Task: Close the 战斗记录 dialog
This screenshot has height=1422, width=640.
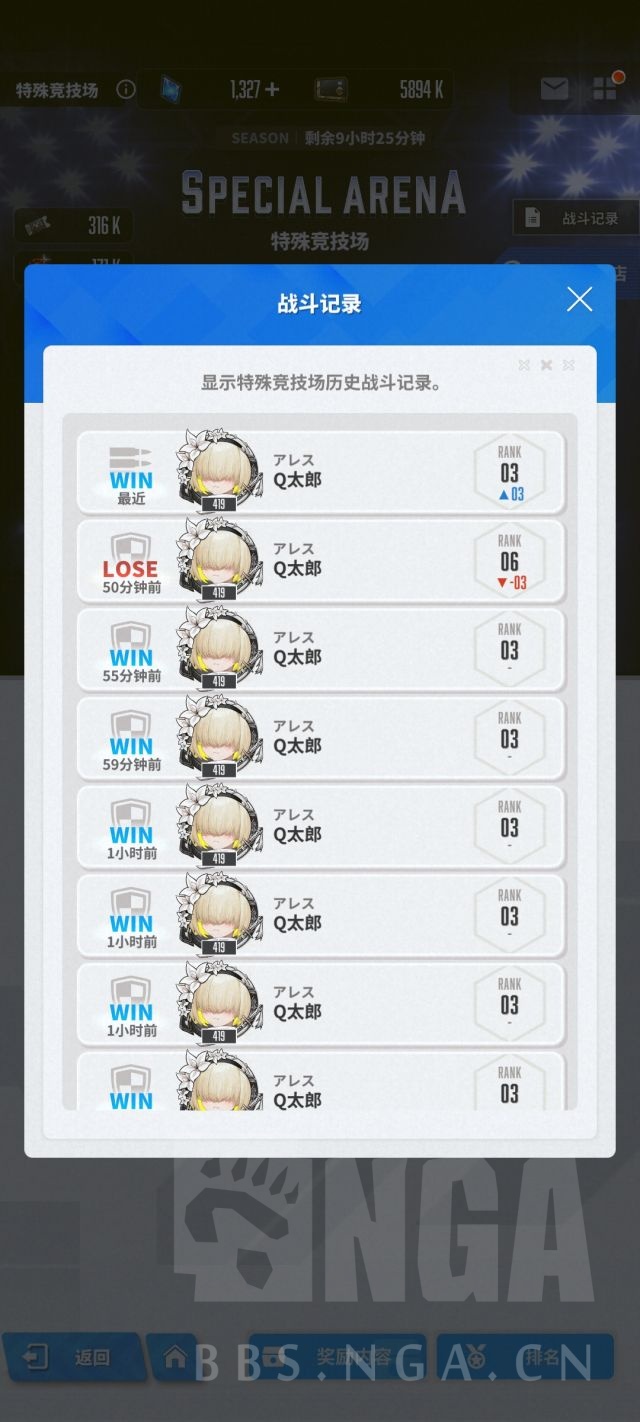Action: pyautogui.click(x=579, y=299)
